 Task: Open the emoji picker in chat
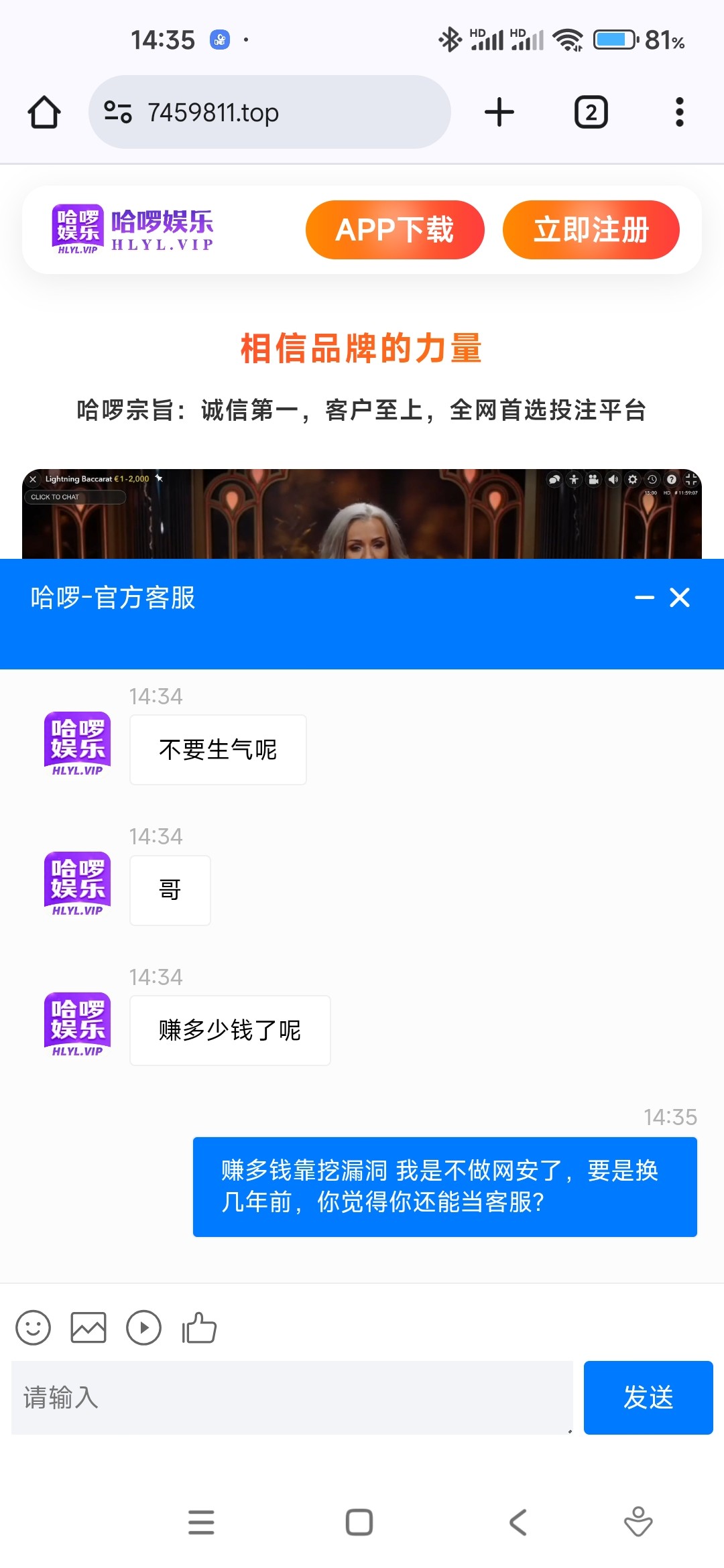pyautogui.click(x=34, y=1327)
